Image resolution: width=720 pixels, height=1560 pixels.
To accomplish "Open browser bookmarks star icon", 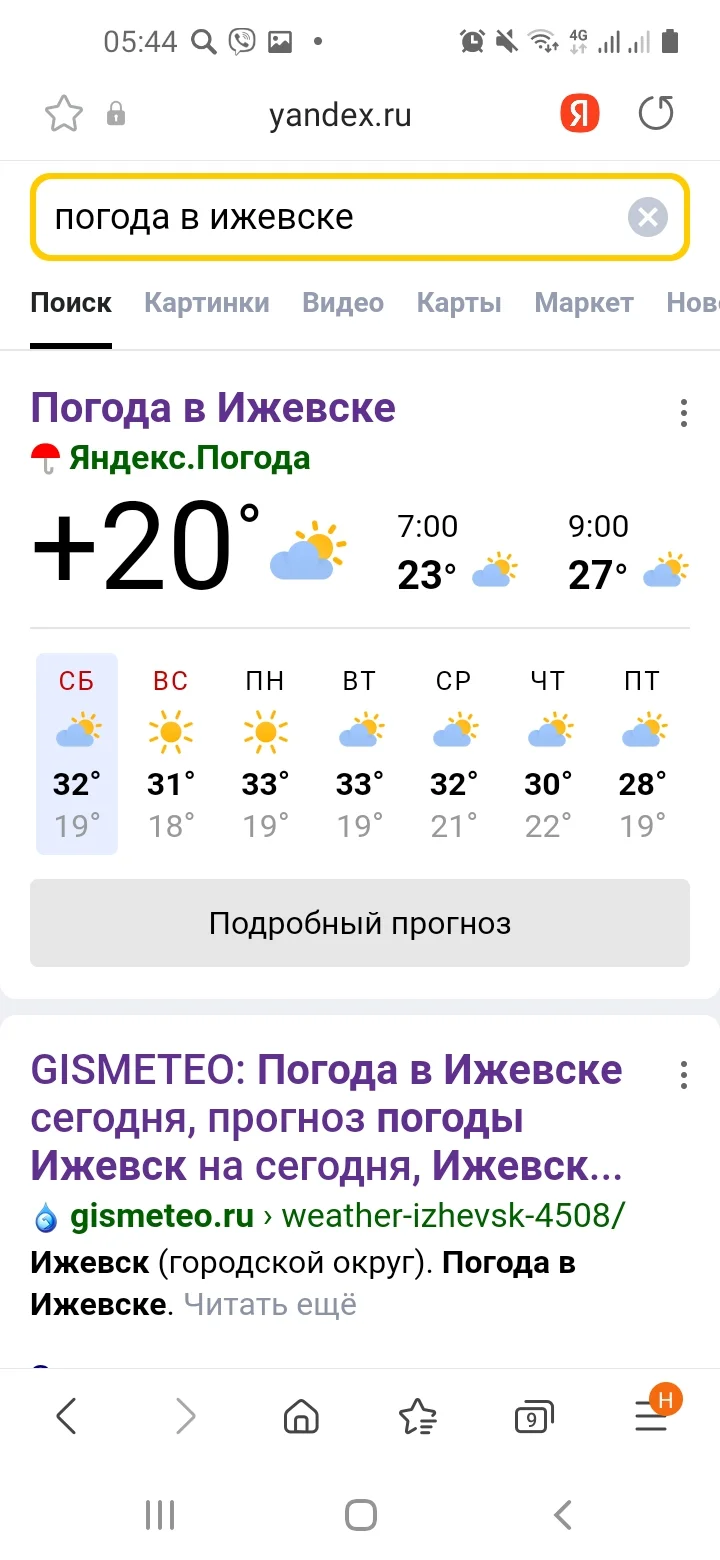I will (x=419, y=1416).
